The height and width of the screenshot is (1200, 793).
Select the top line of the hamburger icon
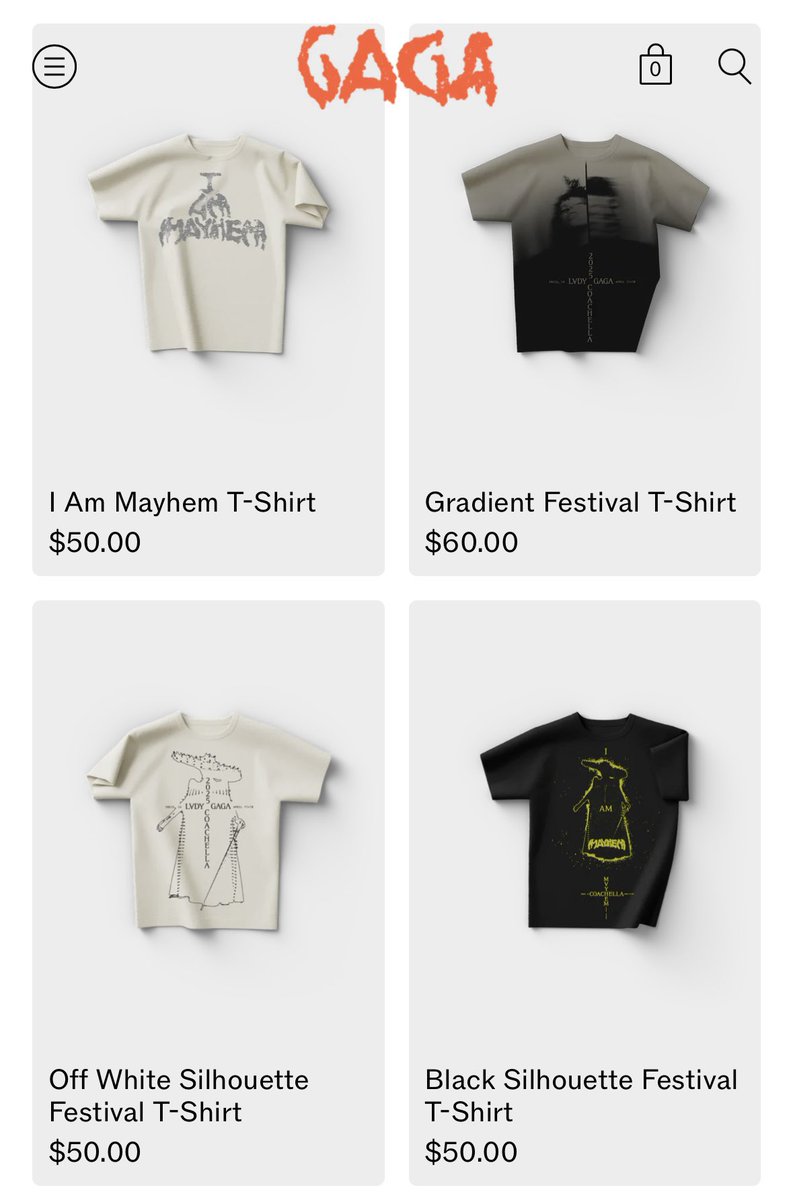pos(55,58)
